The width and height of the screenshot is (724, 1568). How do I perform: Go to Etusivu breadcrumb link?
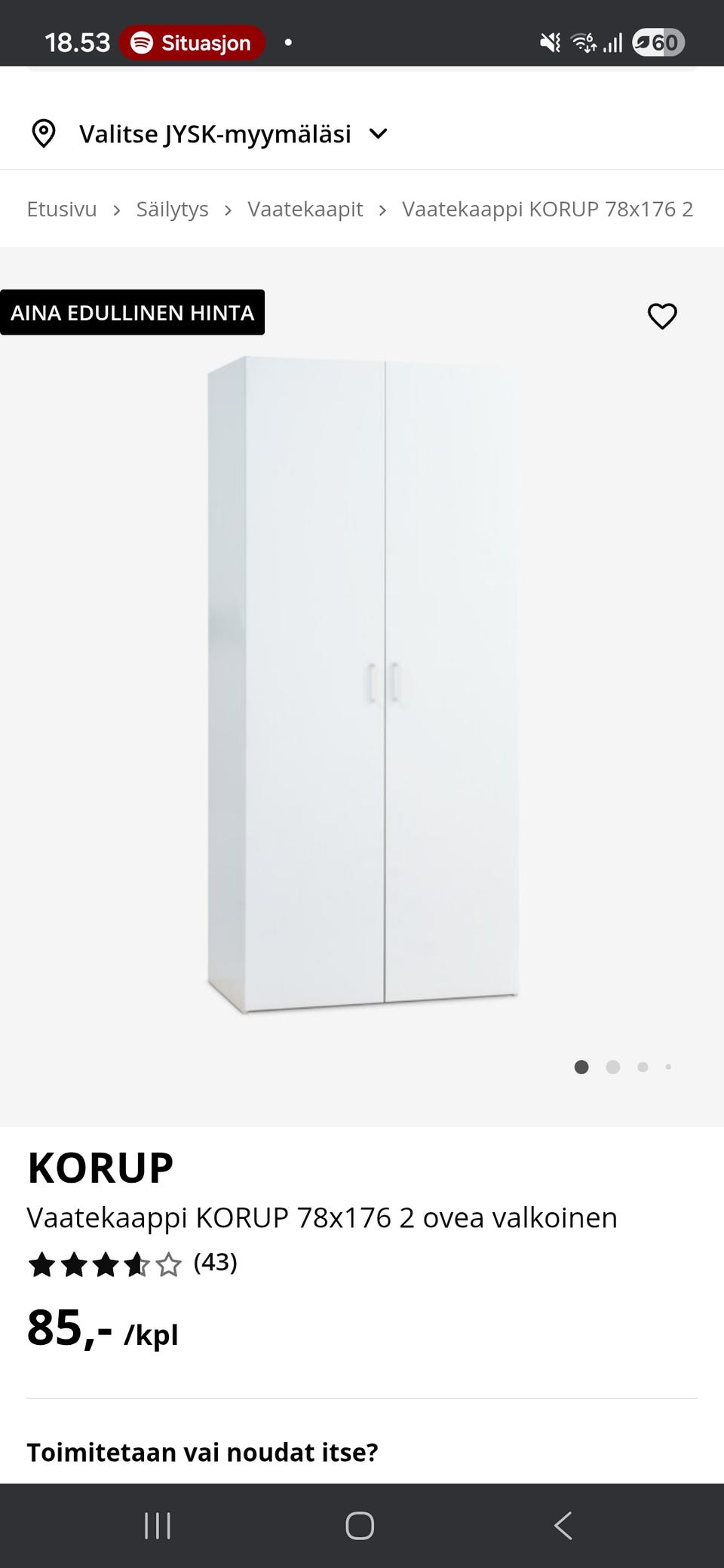coord(62,209)
